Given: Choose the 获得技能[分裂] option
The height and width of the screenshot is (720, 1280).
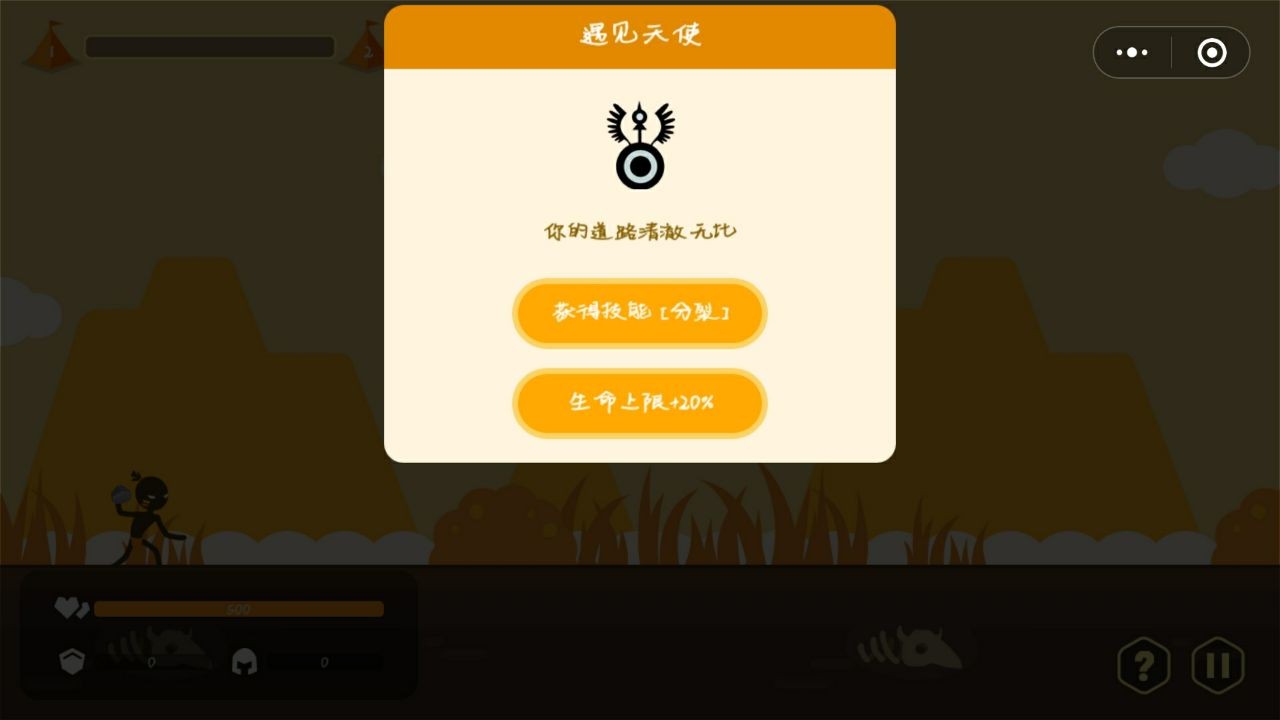Looking at the screenshot, I should click(x=640, y=313).
